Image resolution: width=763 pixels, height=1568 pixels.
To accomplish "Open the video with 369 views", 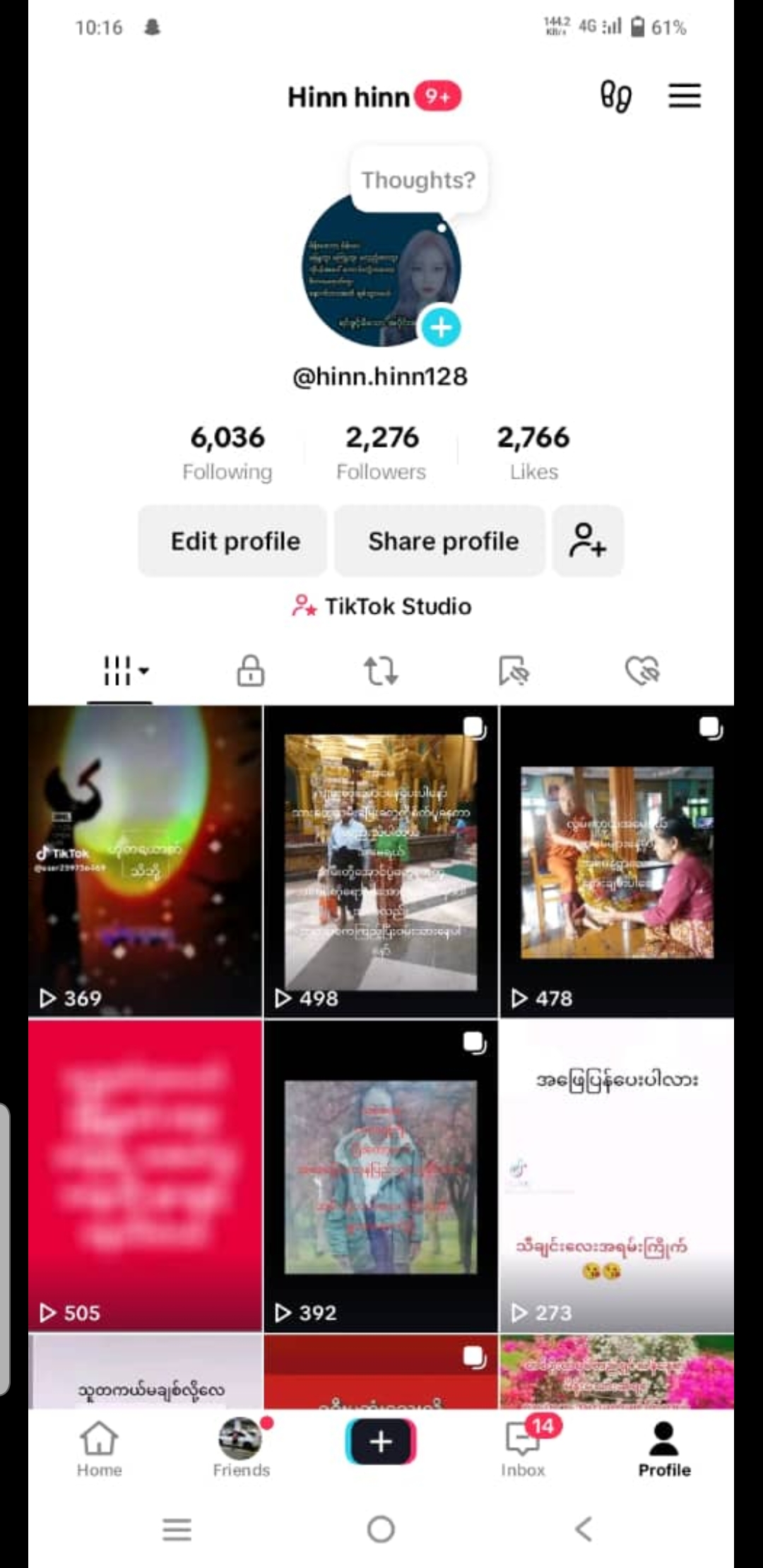I will point(145,860).
